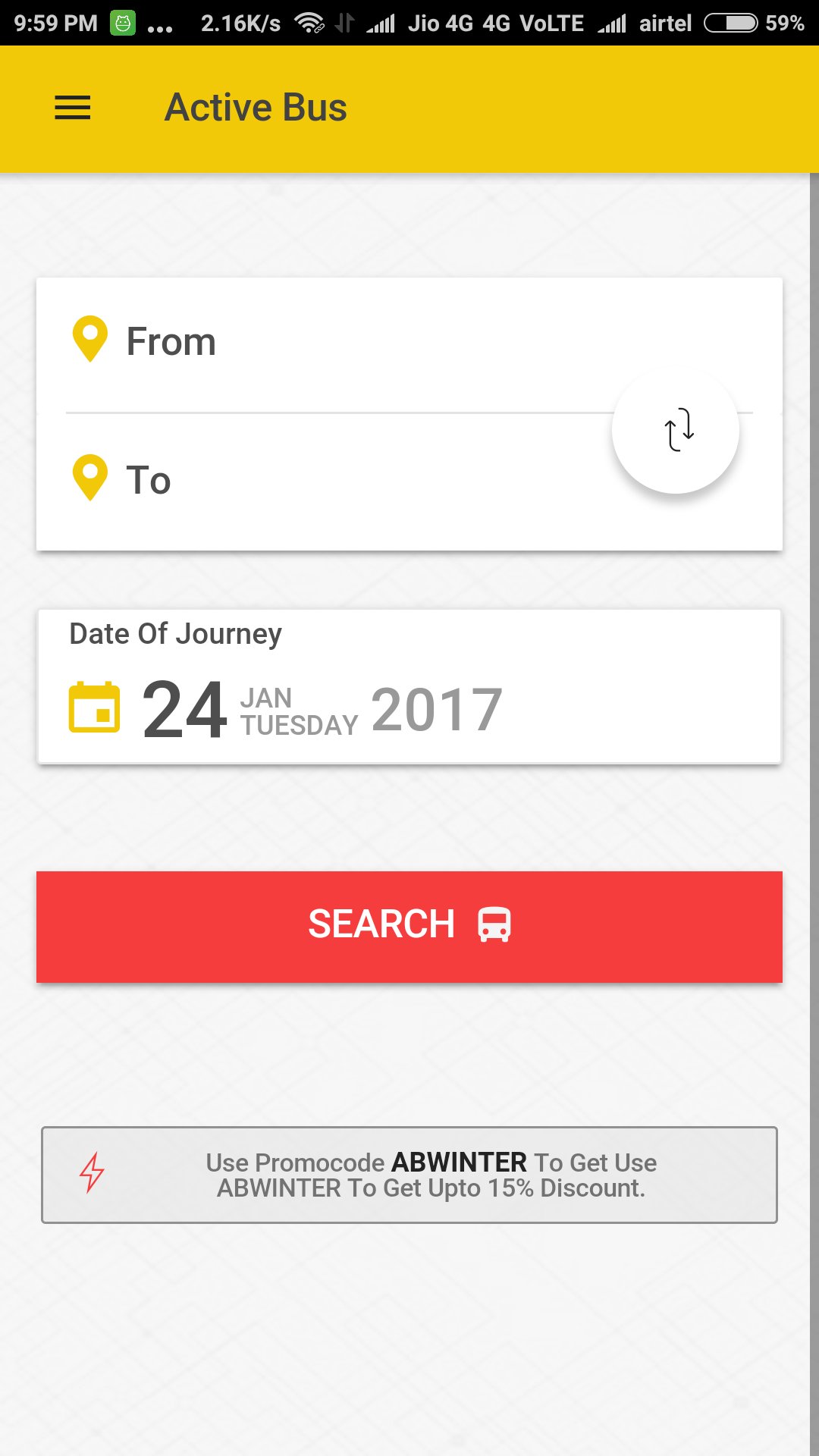Tap the Active Bus title text
The image size is (819, 1456).
pyautogui.click(x=256, y=107)
